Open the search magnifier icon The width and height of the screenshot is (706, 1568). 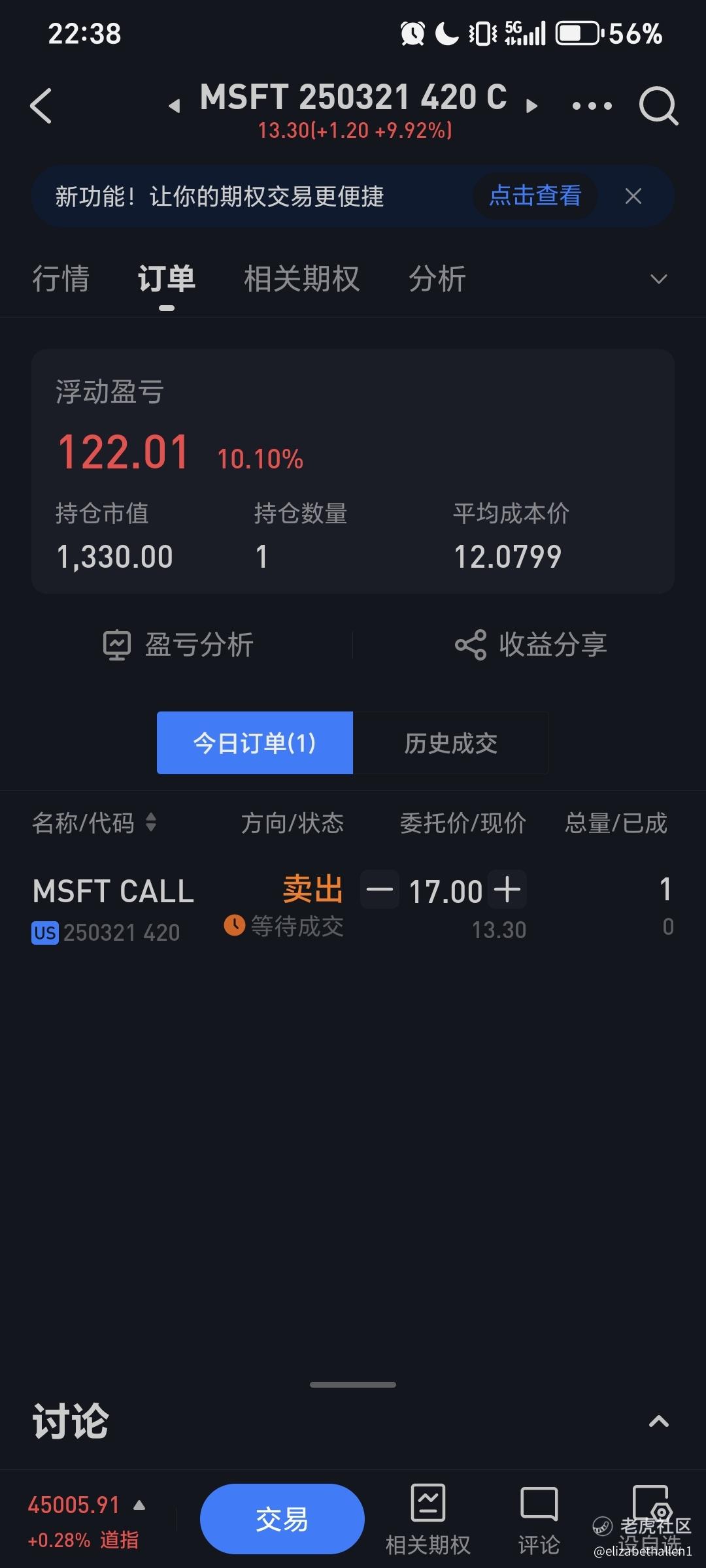pos(658,106)
